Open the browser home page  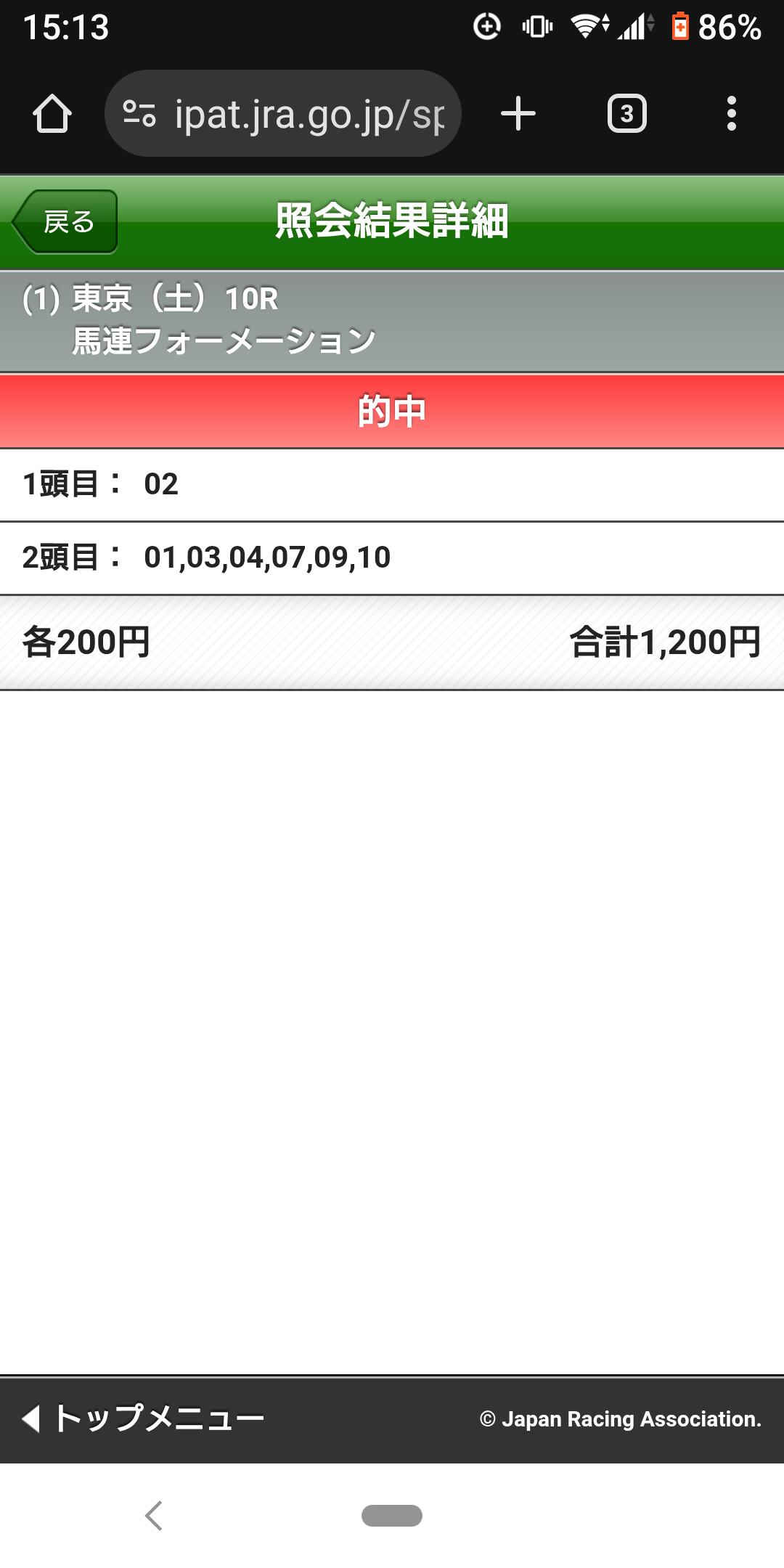[x=52, y=114]
